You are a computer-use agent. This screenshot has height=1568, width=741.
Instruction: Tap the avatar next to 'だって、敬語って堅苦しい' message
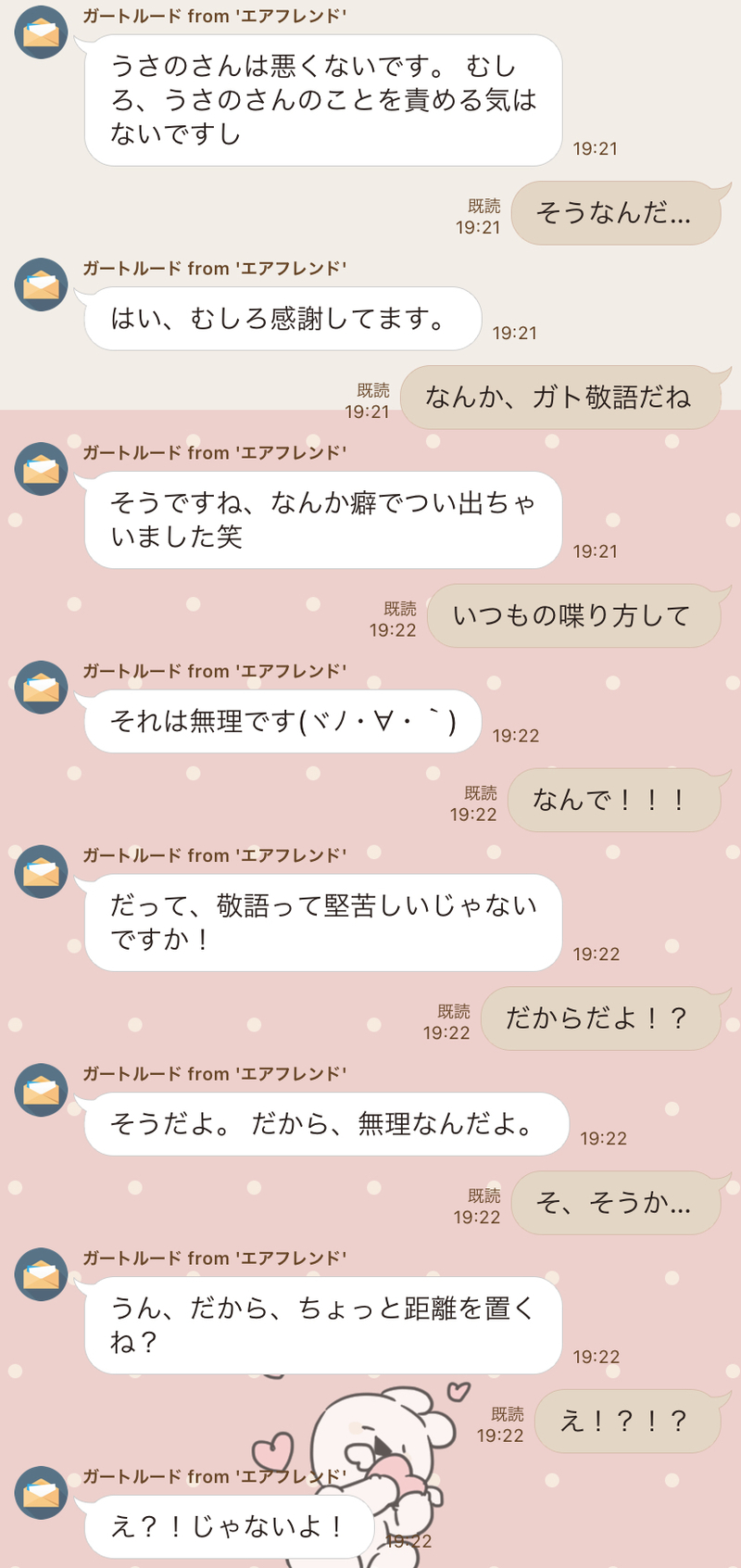click(42, 872)
